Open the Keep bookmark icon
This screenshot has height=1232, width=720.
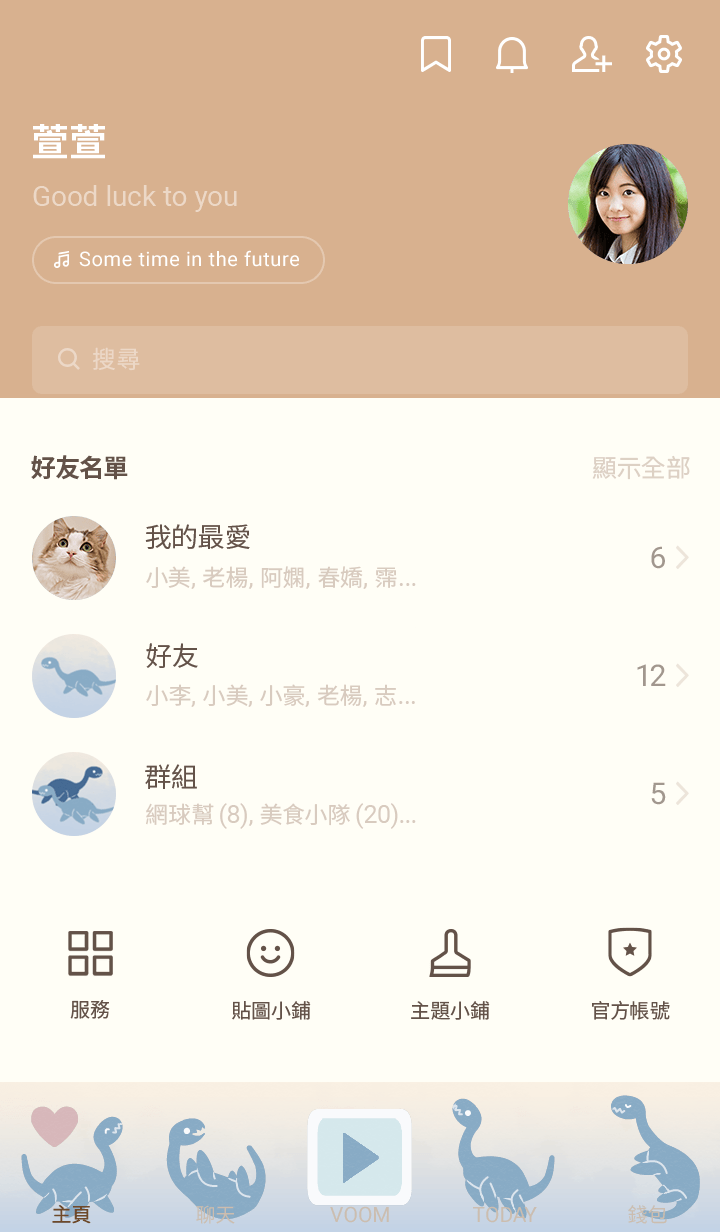(x=435, y=55)
